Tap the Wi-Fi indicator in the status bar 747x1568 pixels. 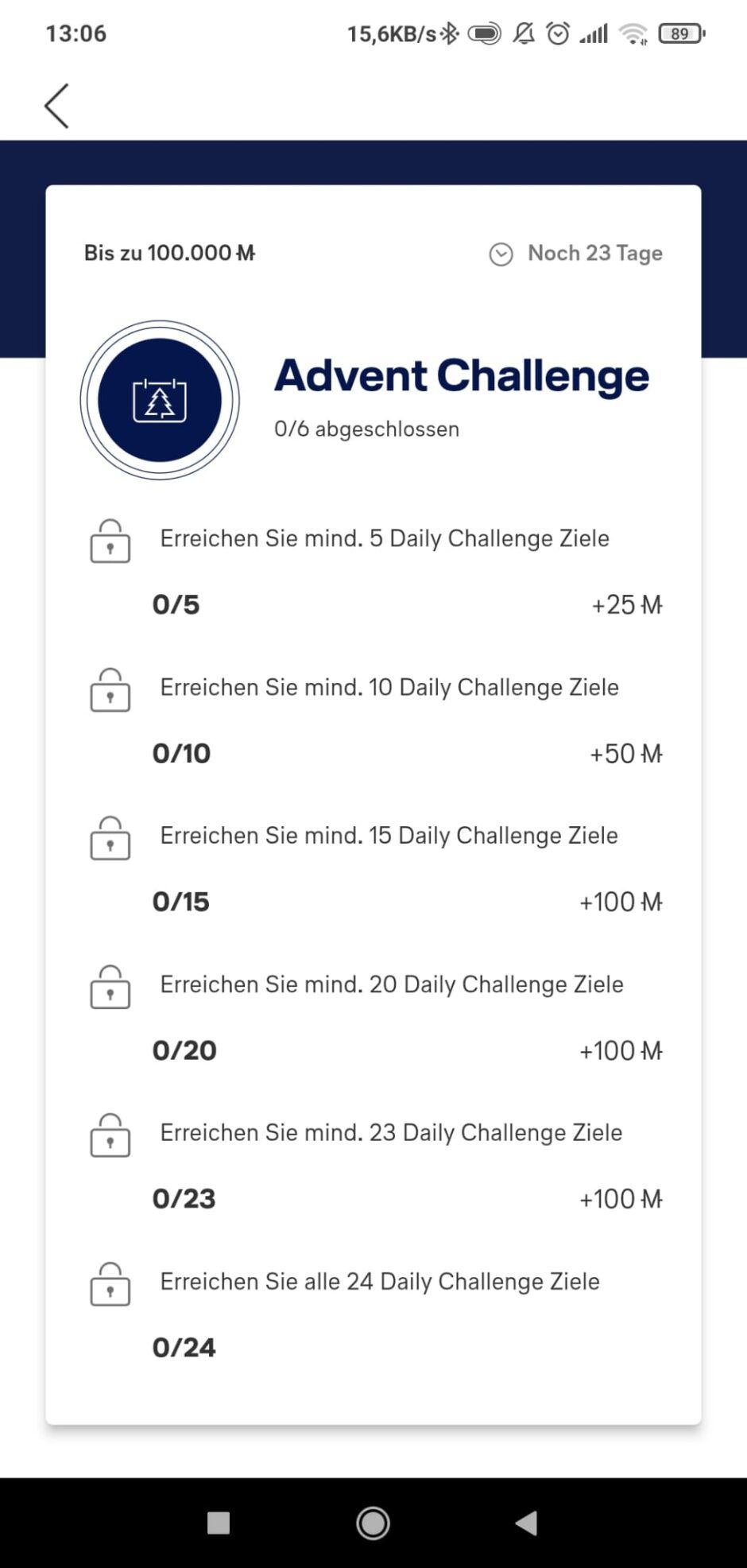click(633, 33)
